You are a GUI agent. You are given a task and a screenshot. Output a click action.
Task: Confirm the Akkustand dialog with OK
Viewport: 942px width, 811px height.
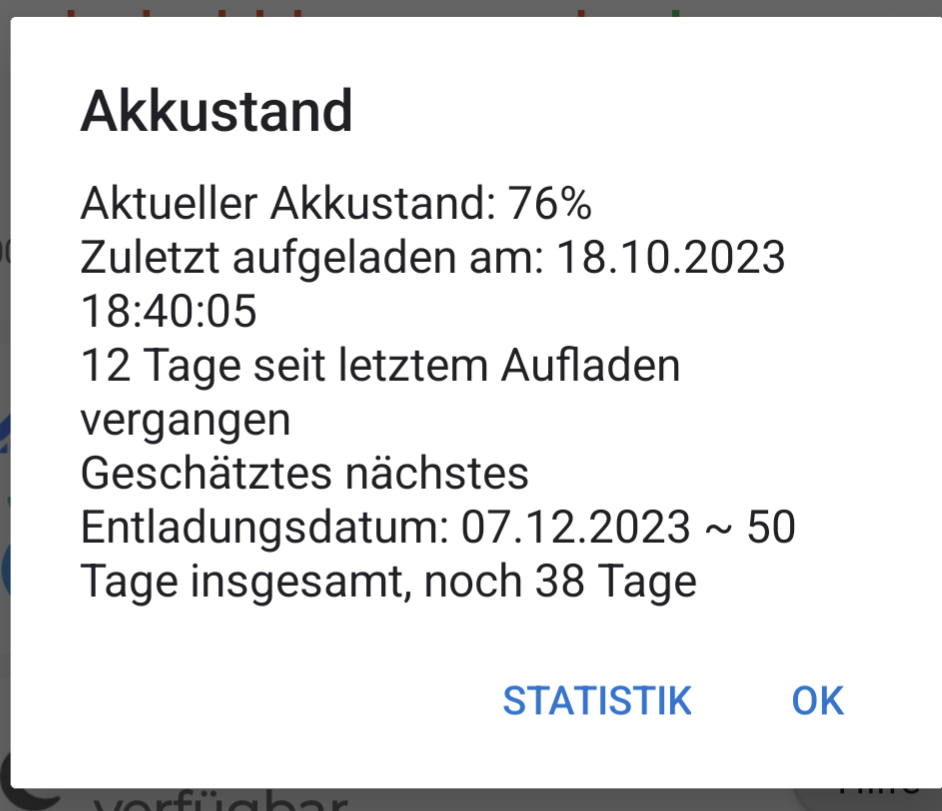coord(817,701)
